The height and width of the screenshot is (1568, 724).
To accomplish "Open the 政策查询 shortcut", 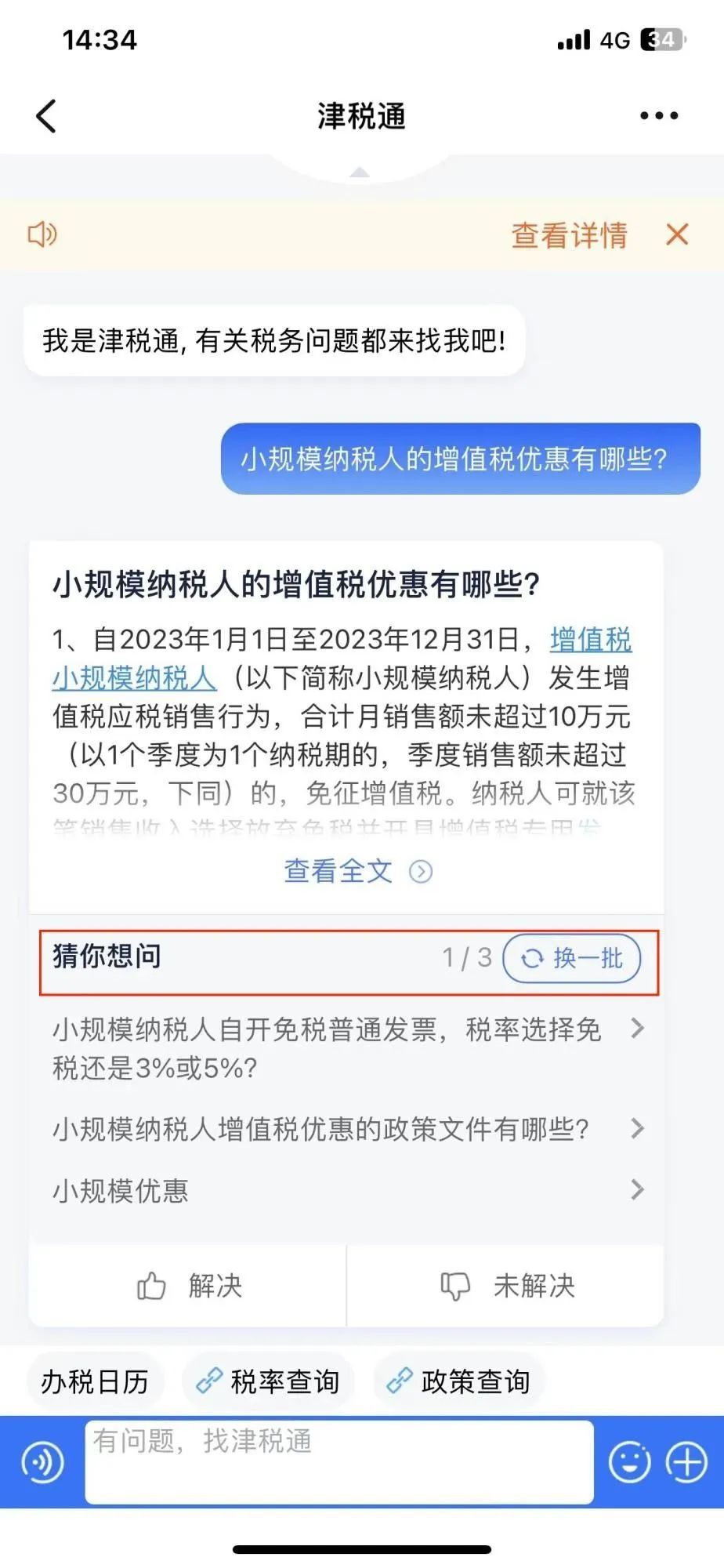I will click(x=459, y=1381).
